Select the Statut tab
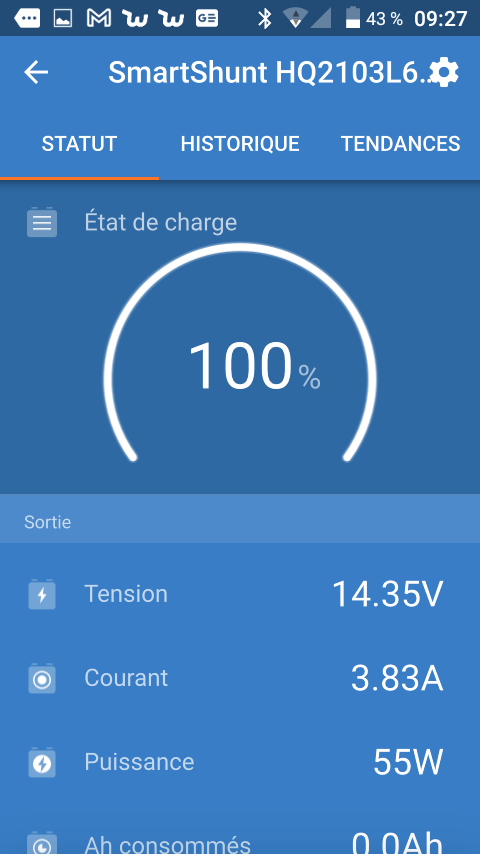The width and height of the screenshot is (480, 854). (x=80, y=144)
